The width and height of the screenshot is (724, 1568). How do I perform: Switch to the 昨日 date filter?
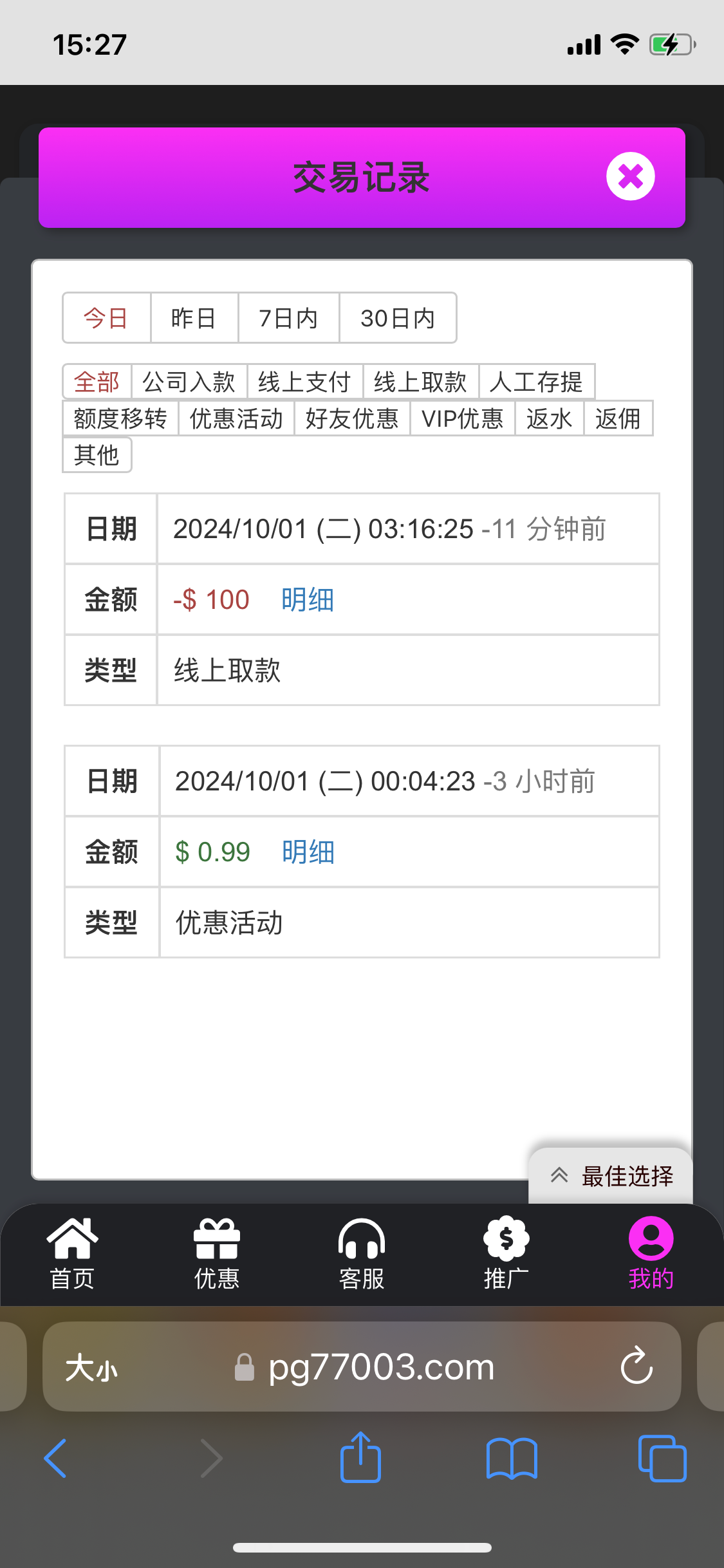click(194, 318)
